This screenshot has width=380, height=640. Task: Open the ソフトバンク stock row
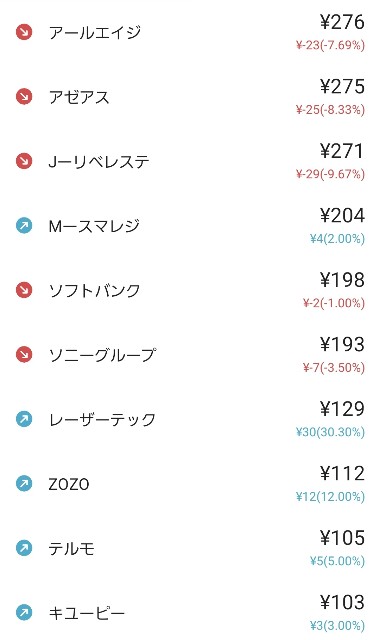(x=190, y=290)
